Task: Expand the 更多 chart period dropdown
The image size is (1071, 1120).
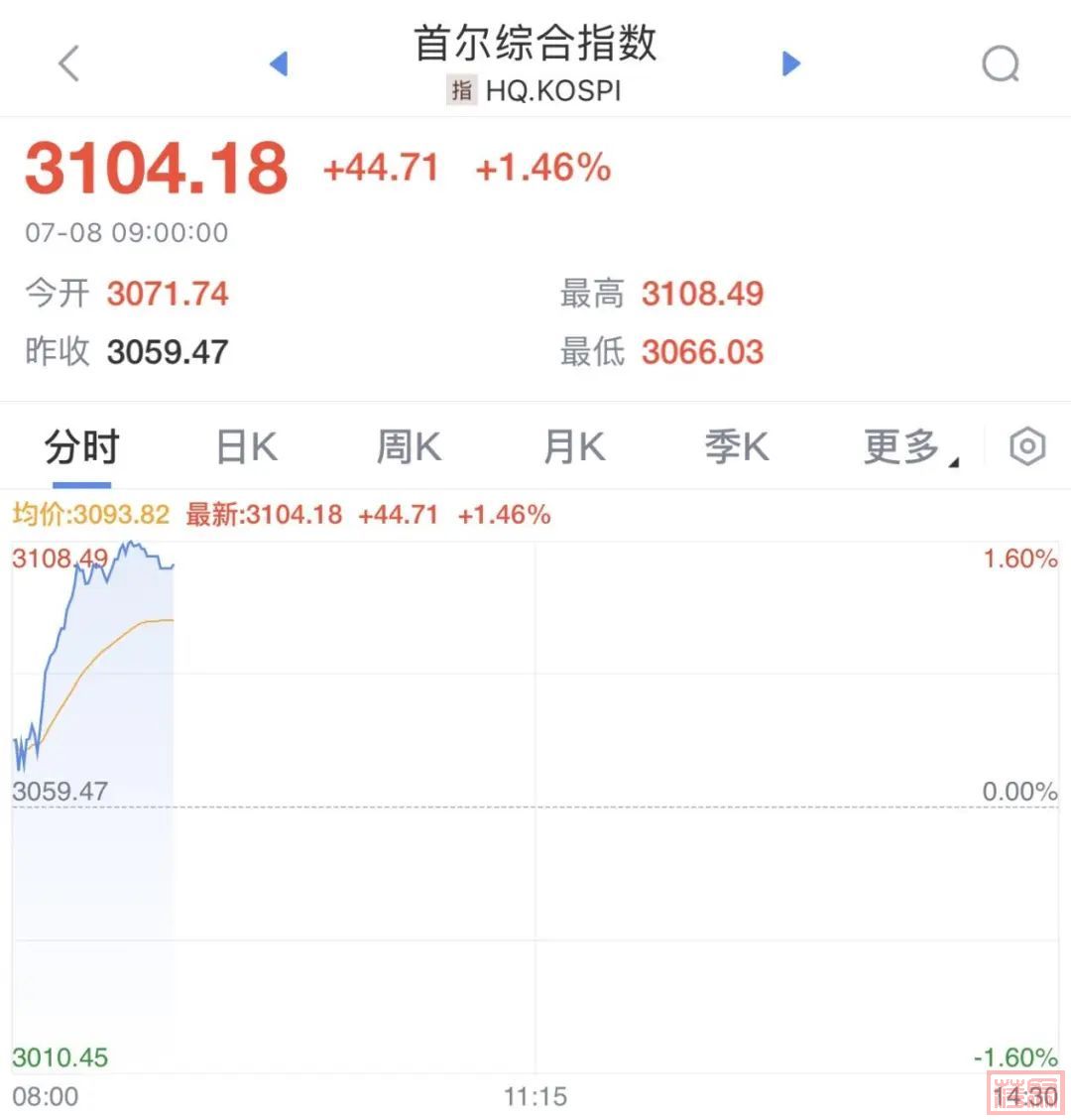Action: click(907, 447)
